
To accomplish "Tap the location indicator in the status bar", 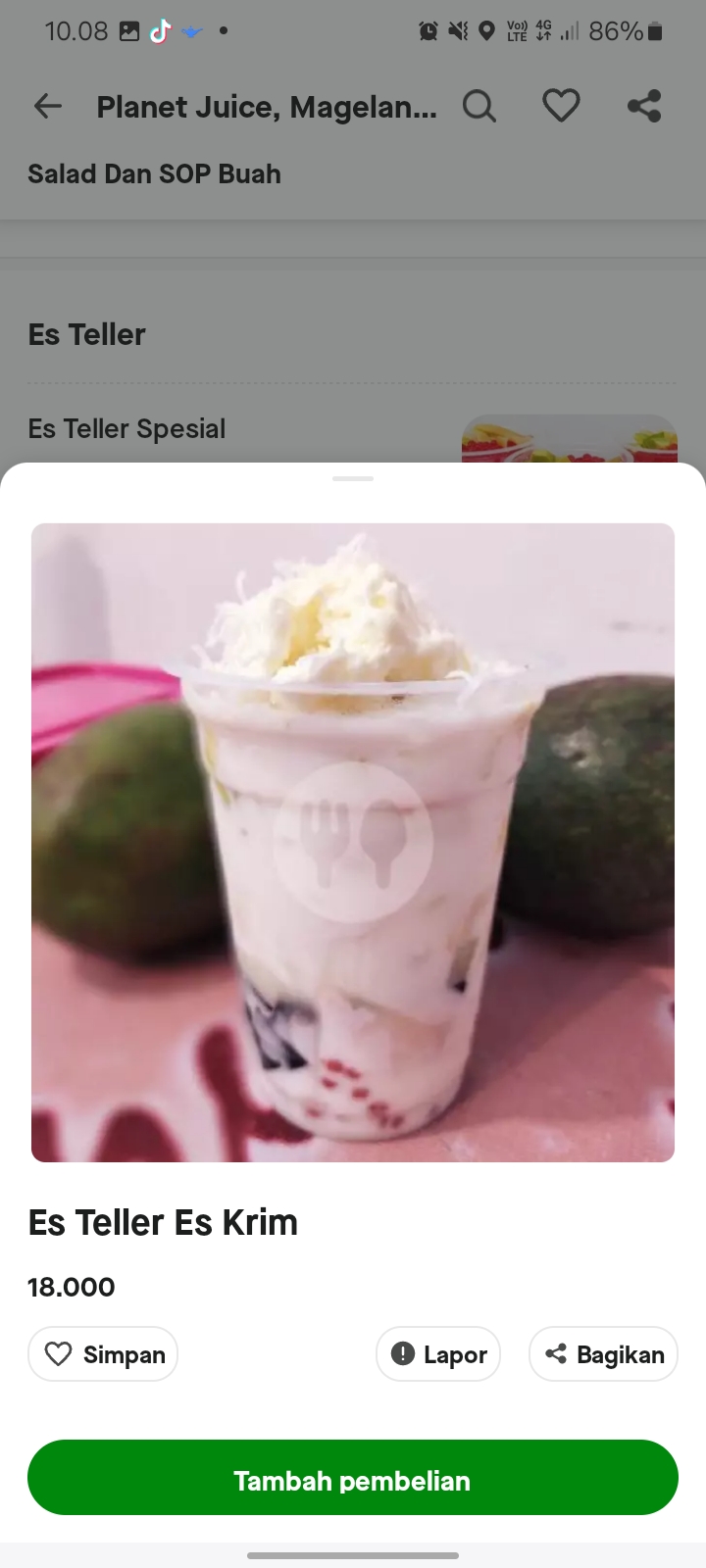I will (487, 30).
